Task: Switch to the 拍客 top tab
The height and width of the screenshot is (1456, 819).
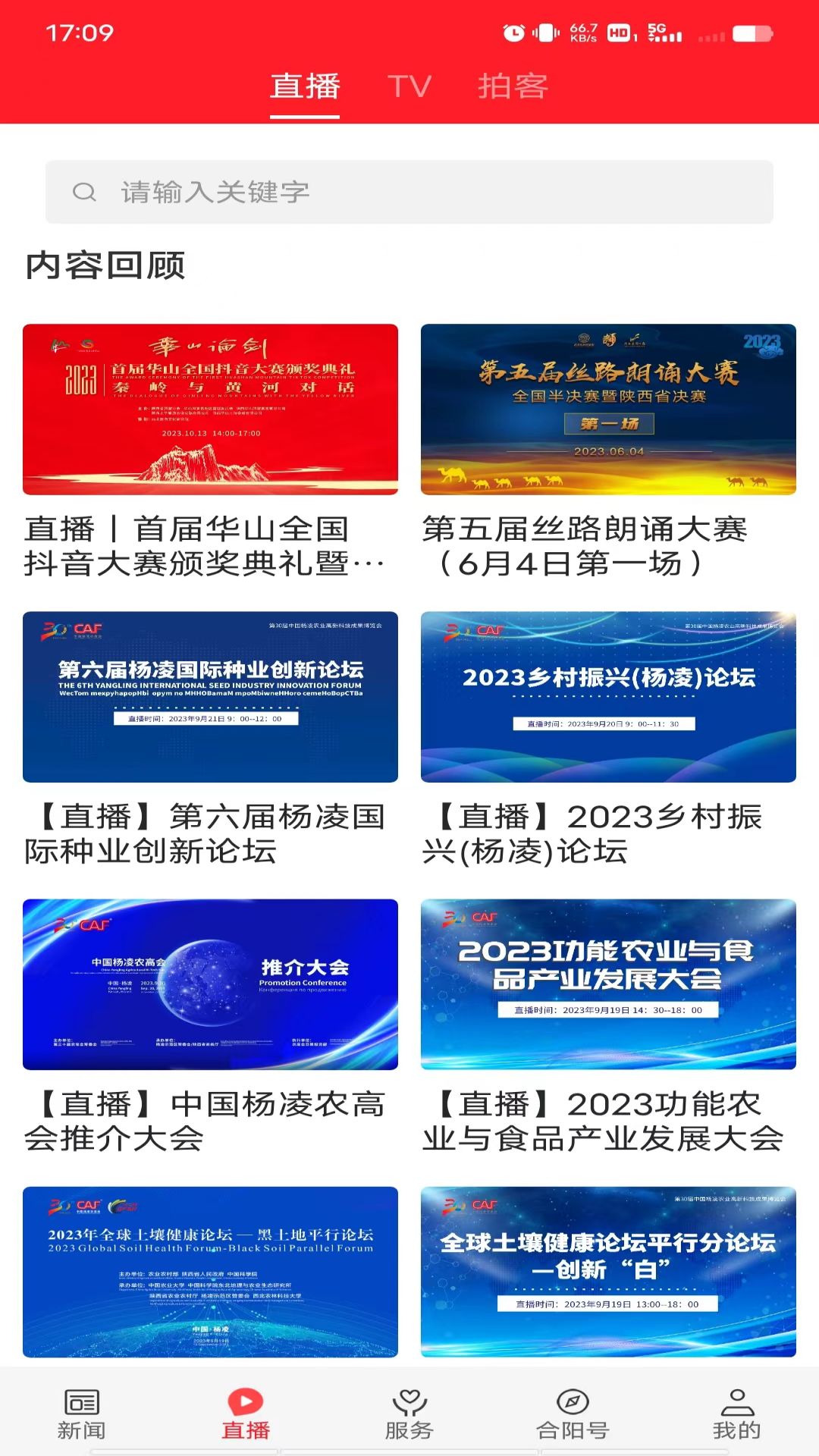Action: tap(513, 86)
